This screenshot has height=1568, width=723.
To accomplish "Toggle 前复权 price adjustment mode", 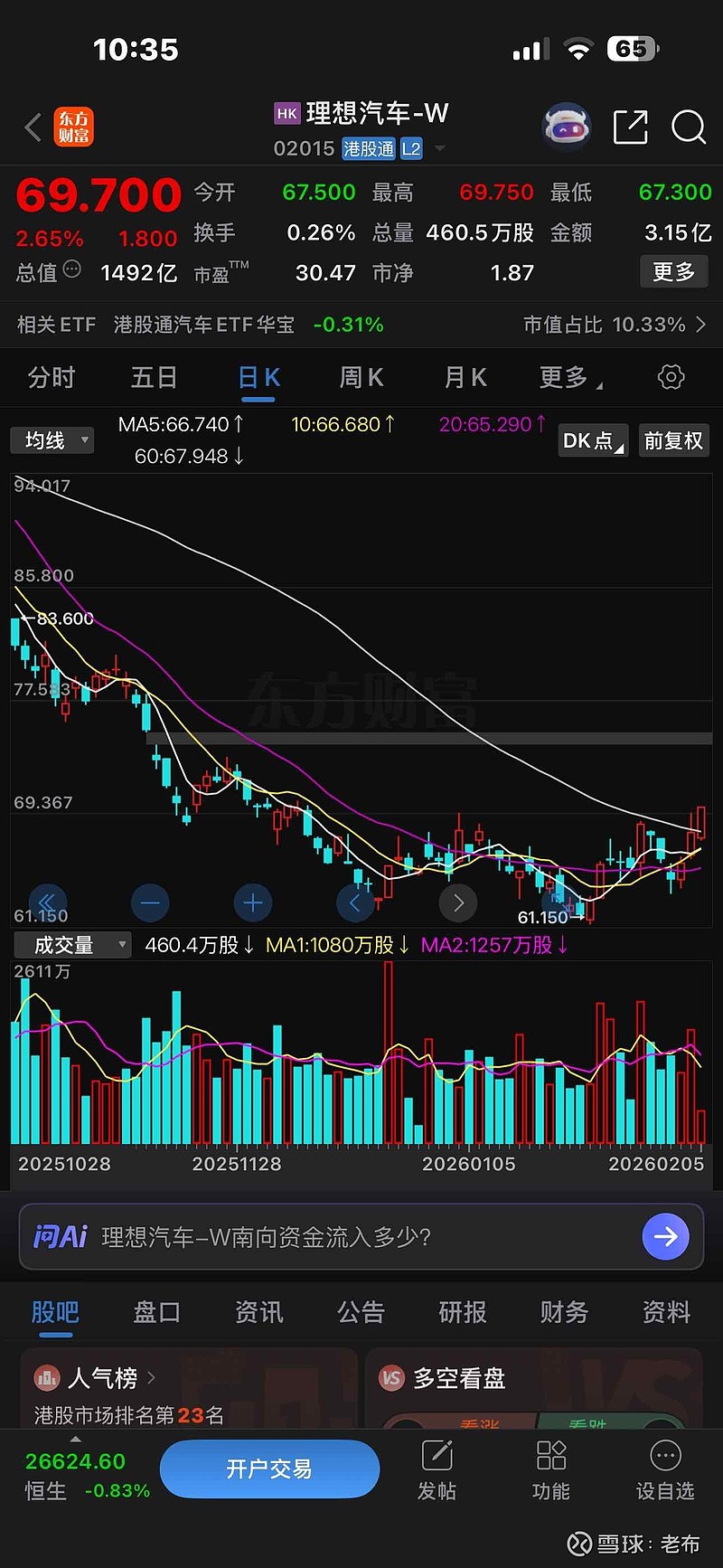I will [x=673, y=440].
